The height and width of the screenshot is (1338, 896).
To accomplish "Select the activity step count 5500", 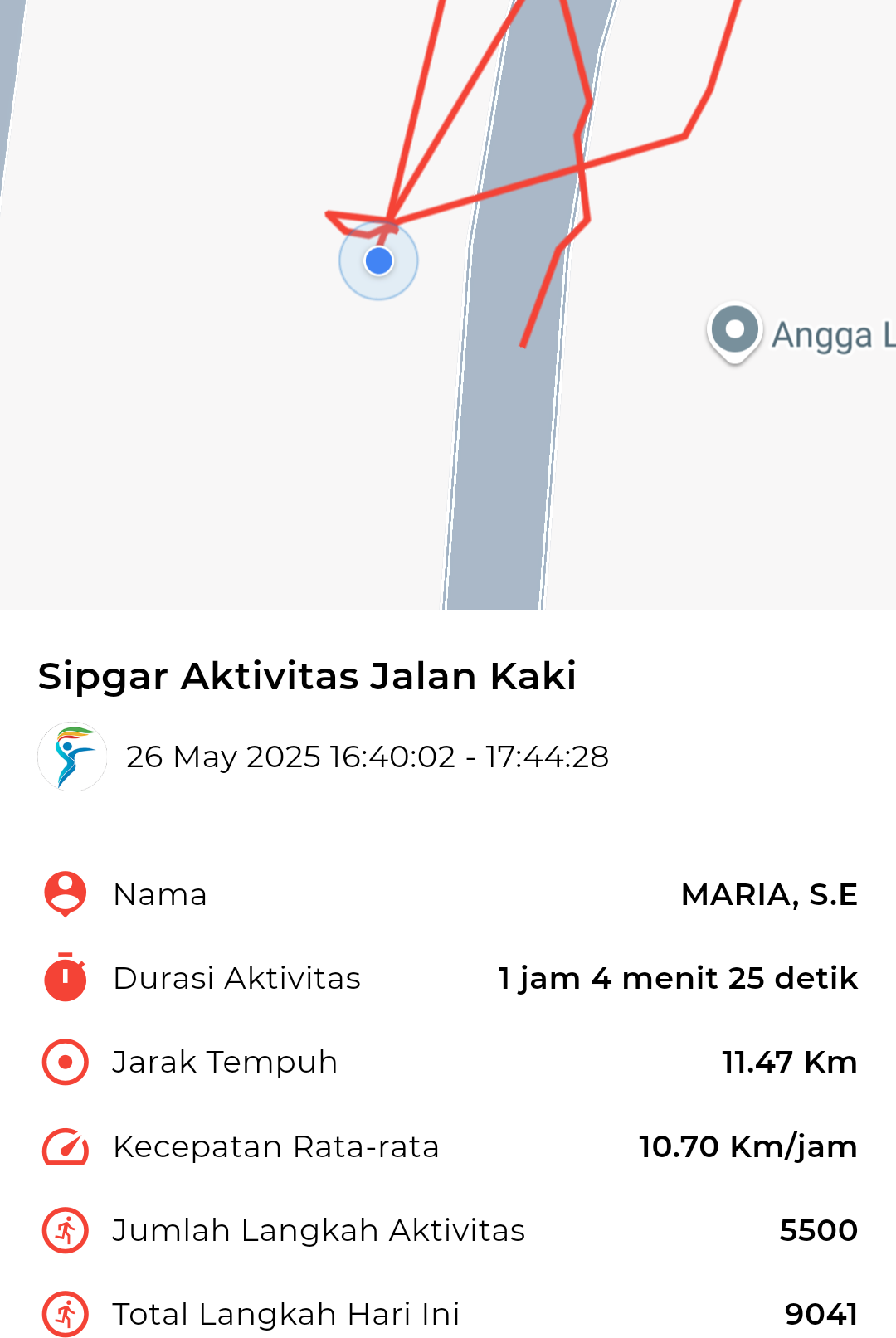I will 818,1231.
